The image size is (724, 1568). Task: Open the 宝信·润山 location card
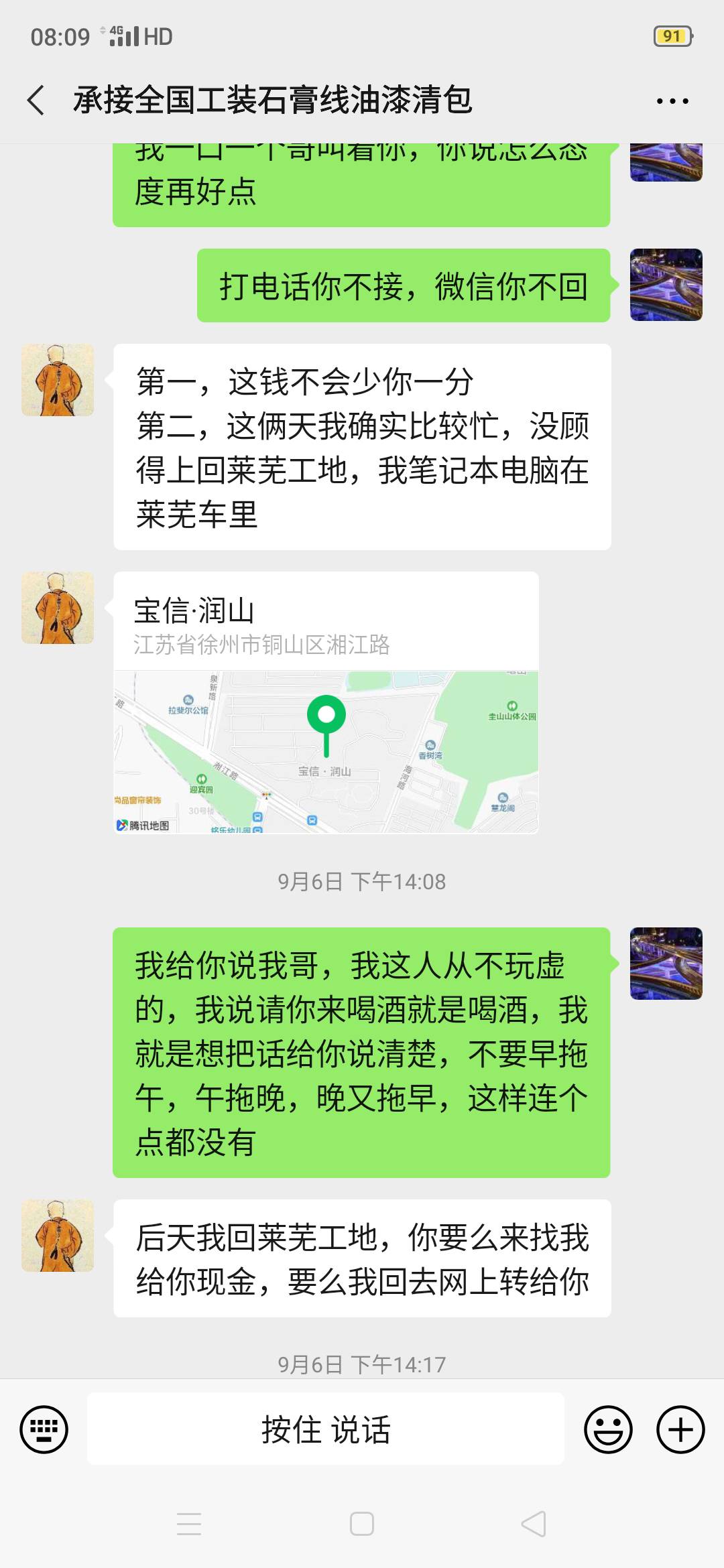(x=326, y=702)
